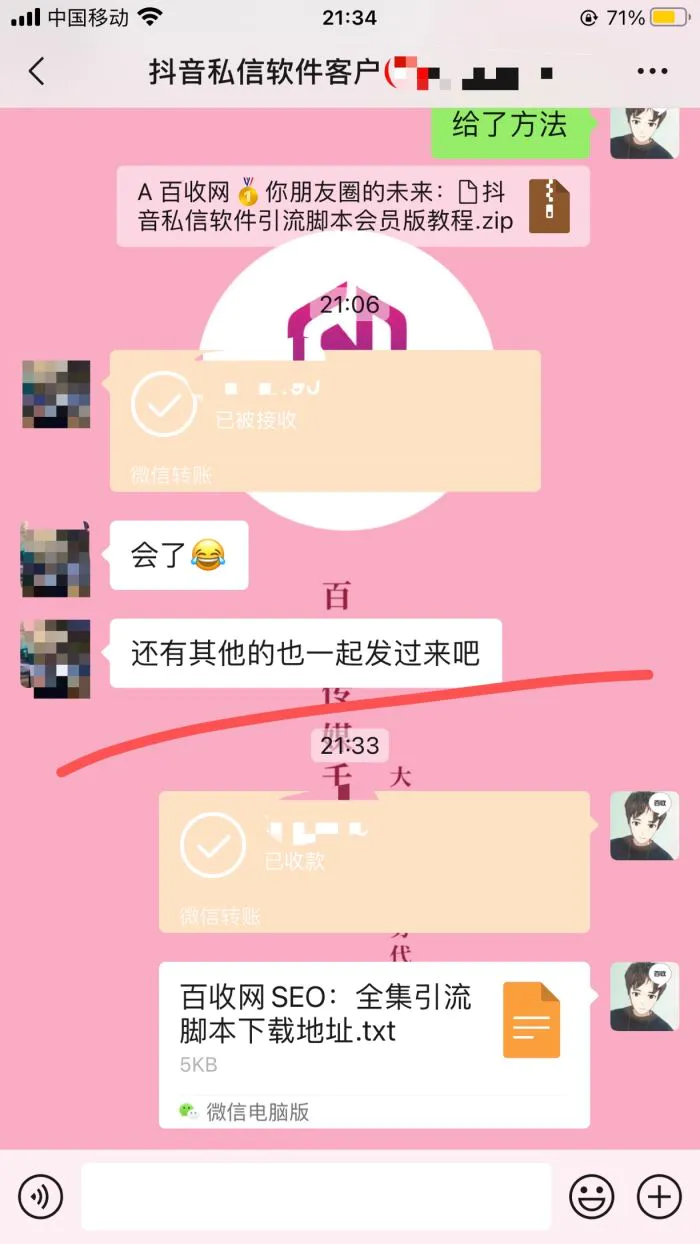Open the emoji sticker panel

[x=591, y=1196]
